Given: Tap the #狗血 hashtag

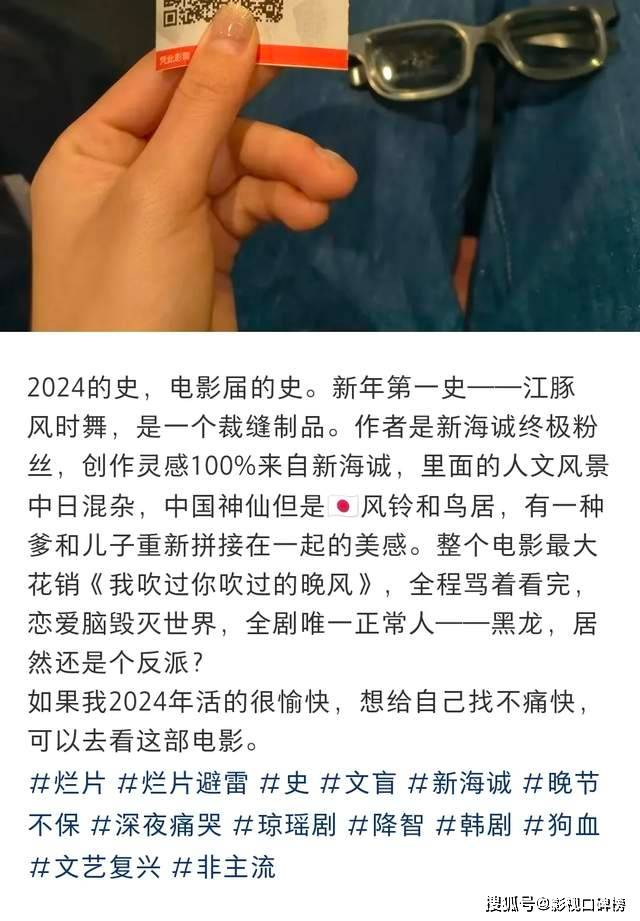Looking at the screenshot, I should [561, 826].
